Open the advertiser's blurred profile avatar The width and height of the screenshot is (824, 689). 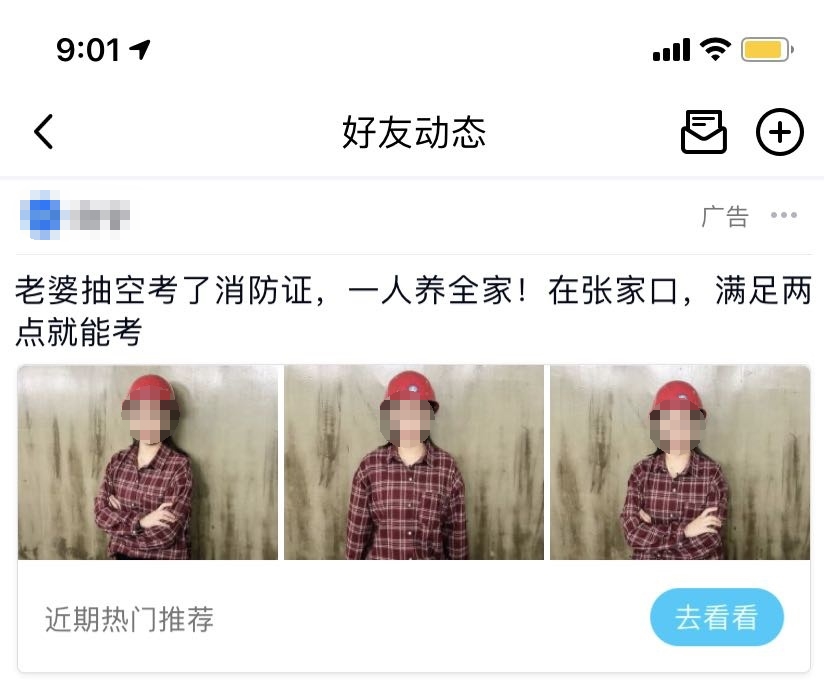tap(40, 215)
